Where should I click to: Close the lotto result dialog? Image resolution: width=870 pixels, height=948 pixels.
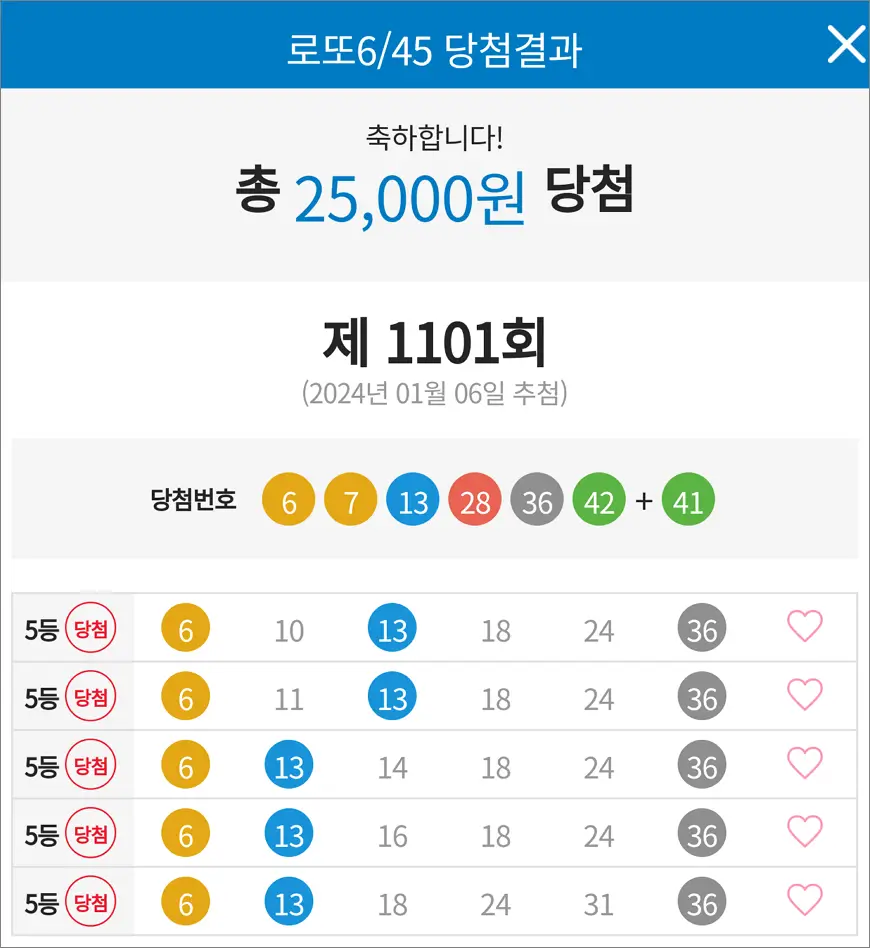tap(845, 46)
